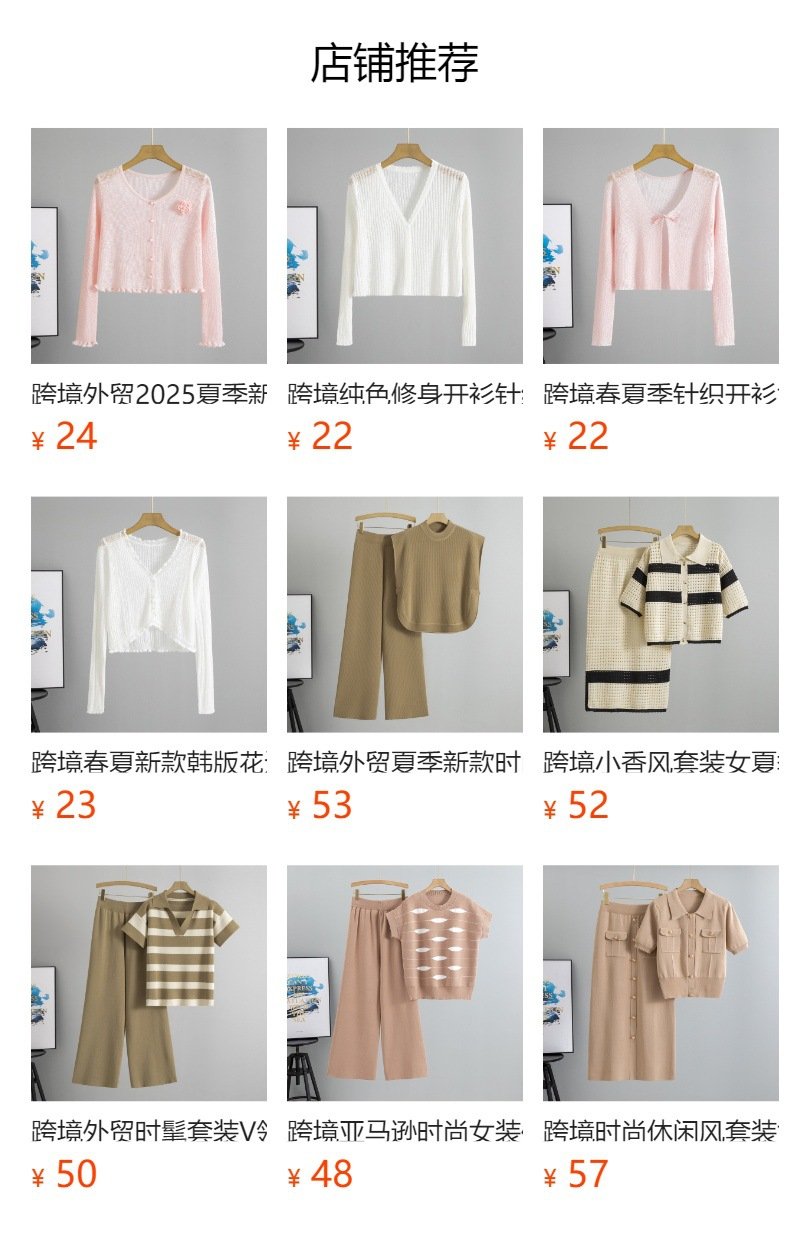The image size is (790, 1234).
Task: Click the ¥53 price label
Action: [x=314, y=800]
